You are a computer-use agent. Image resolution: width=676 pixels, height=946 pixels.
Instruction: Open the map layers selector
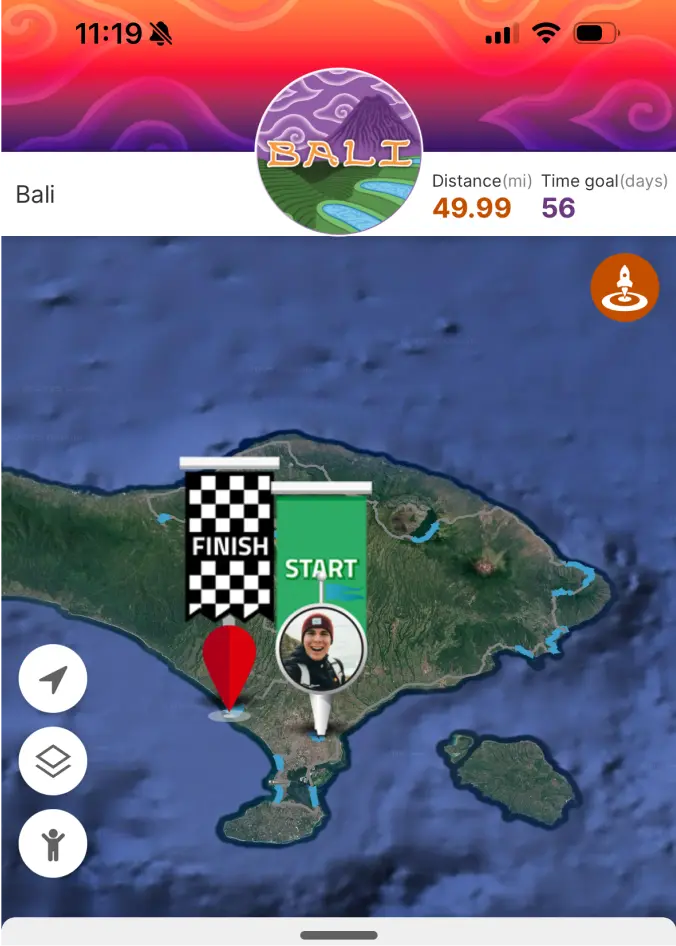(53, 762)
